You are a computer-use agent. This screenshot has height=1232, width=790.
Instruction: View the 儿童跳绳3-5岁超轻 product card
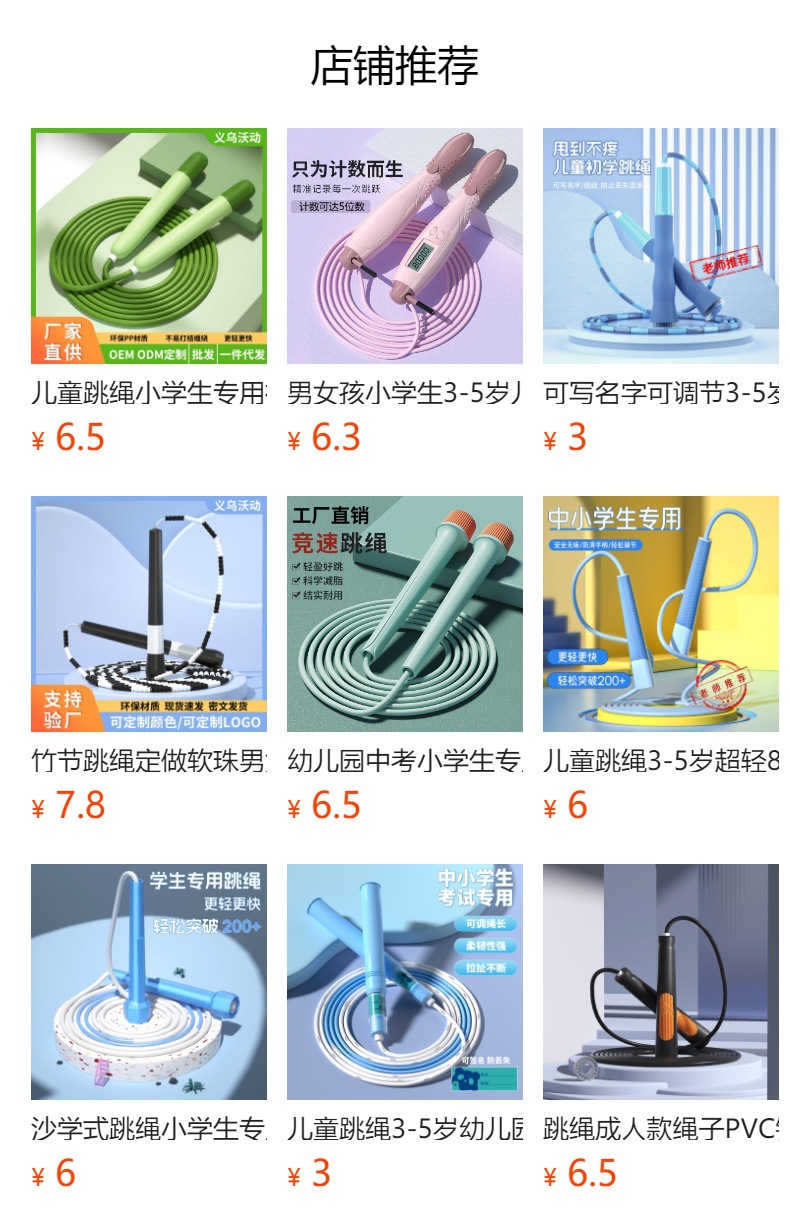(x=660, y=614)
